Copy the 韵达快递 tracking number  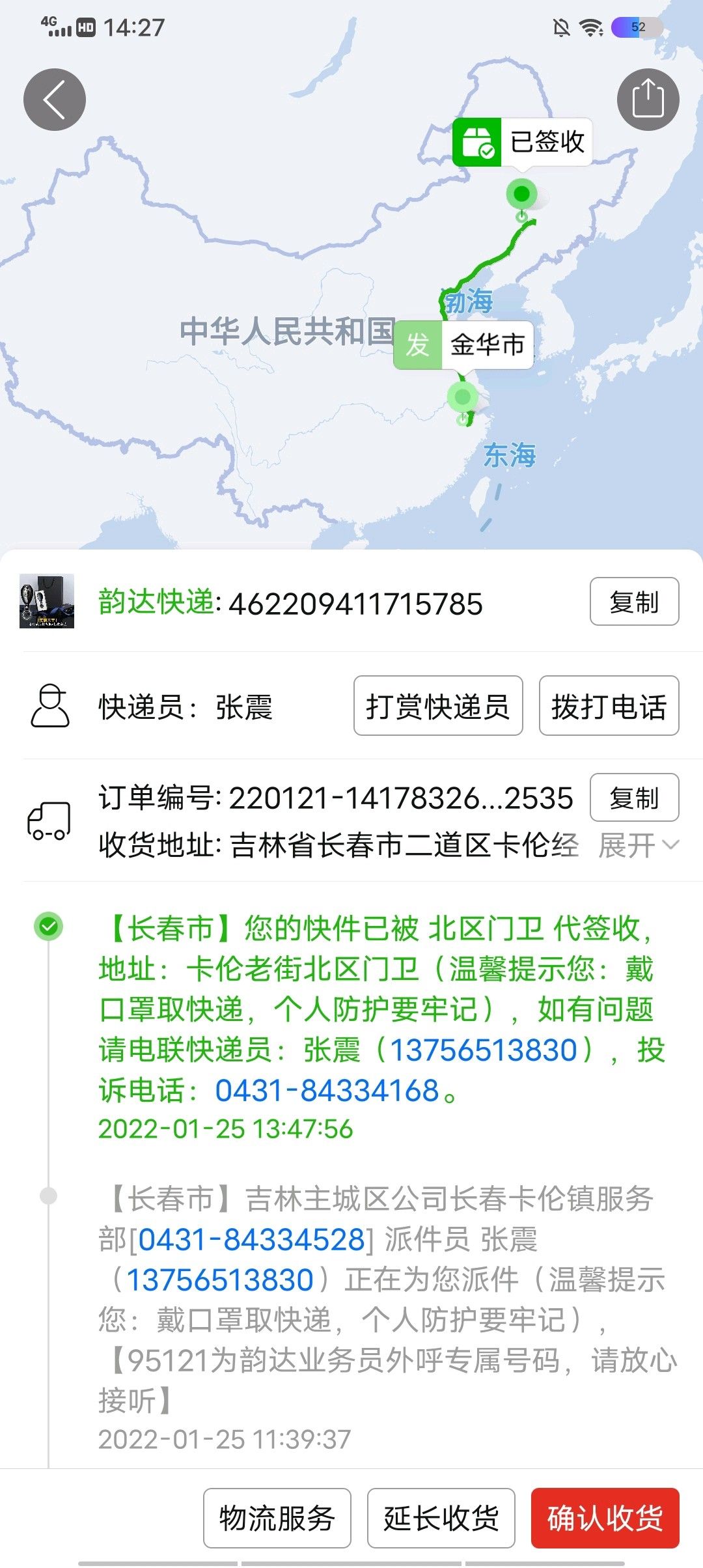point(634,602)
